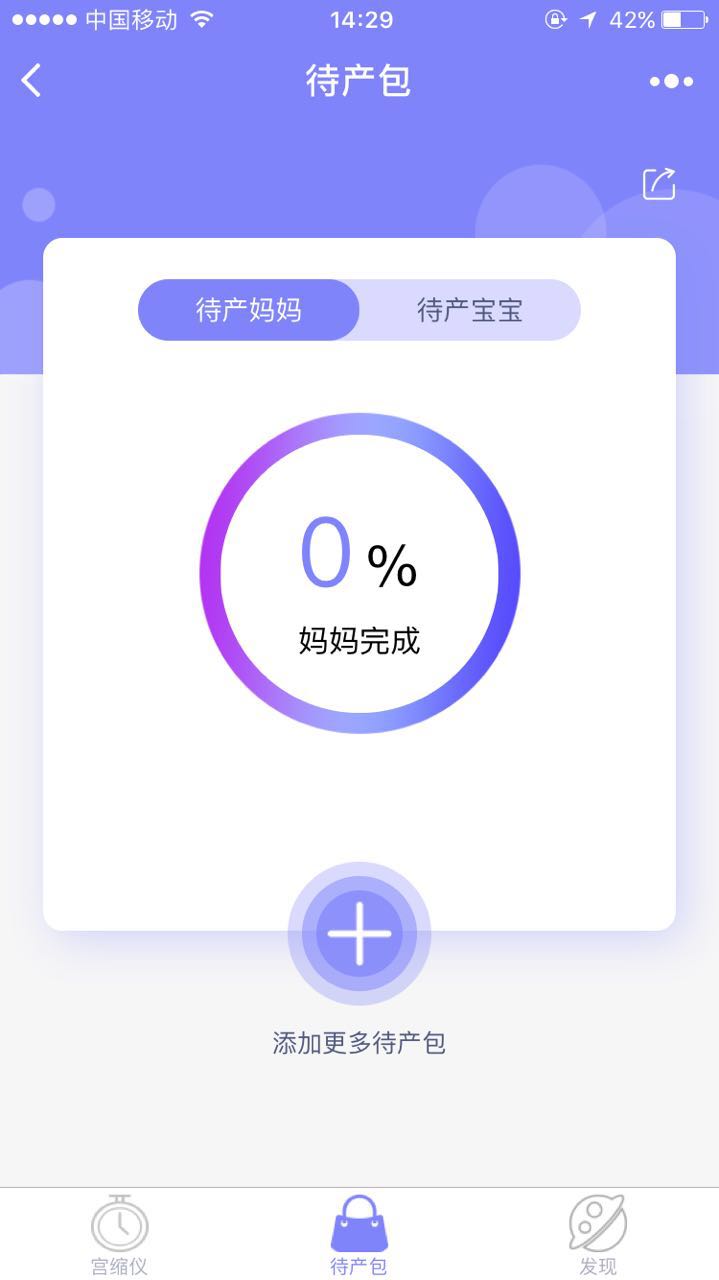Open the 待产包 bottom tab

(x=359, y=1234)
